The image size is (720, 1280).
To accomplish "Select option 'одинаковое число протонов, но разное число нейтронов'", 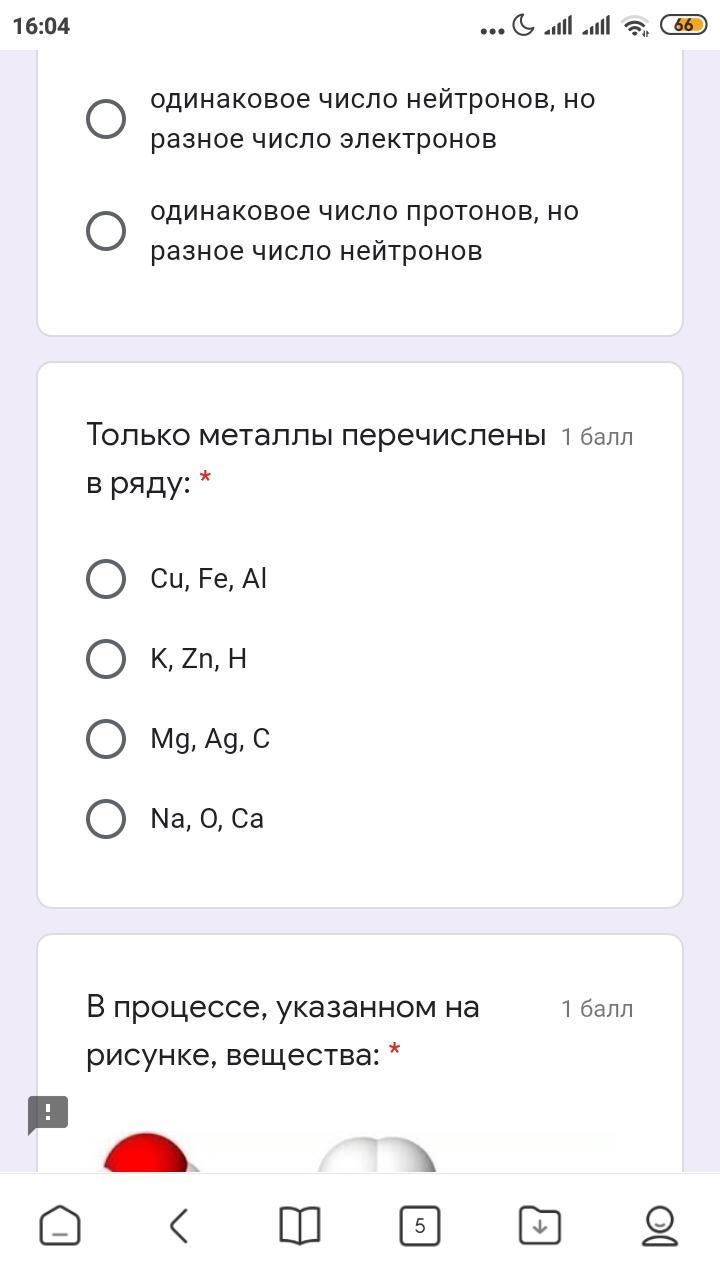I will coord(106,231).
